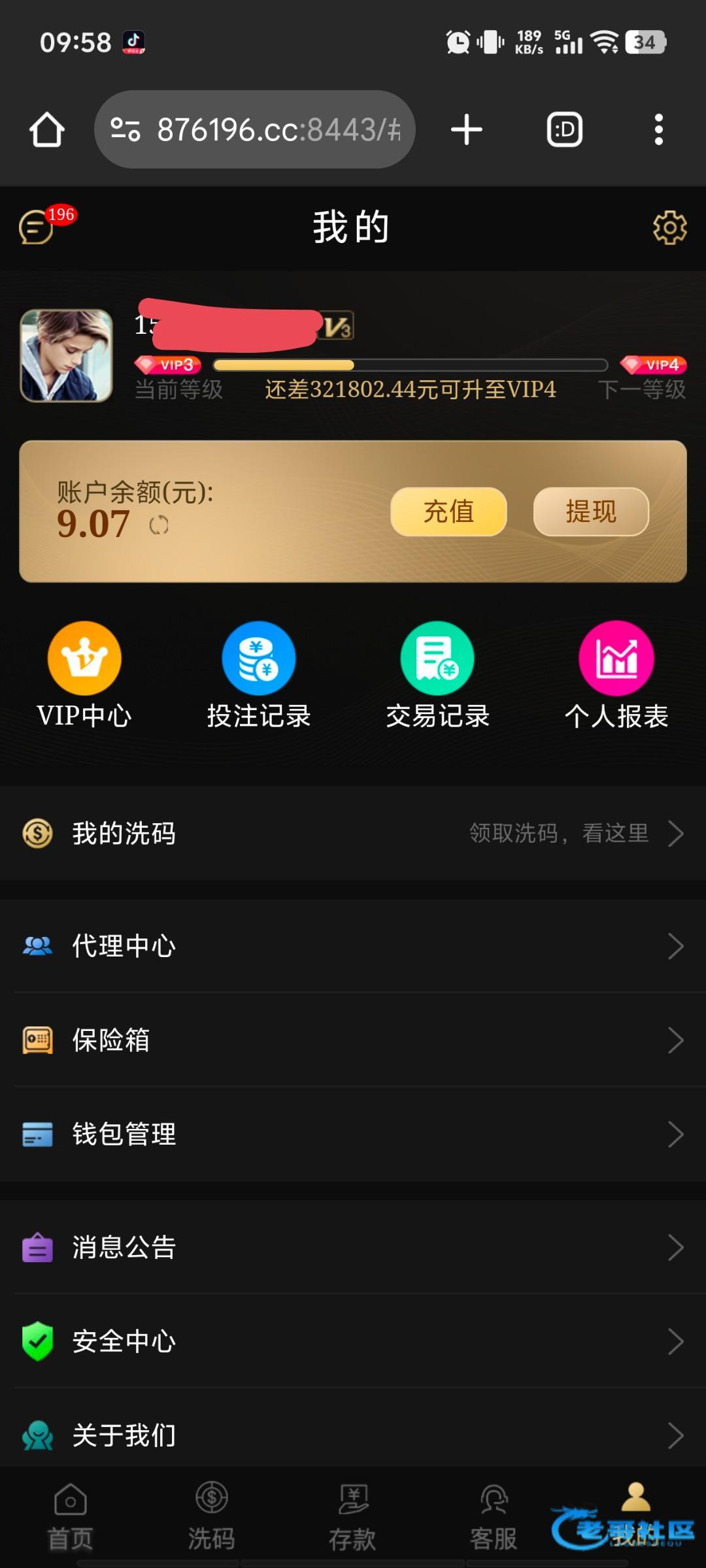Open 钱包管理
Screen dimensions: 706x1568
[x=353, y=1134]
